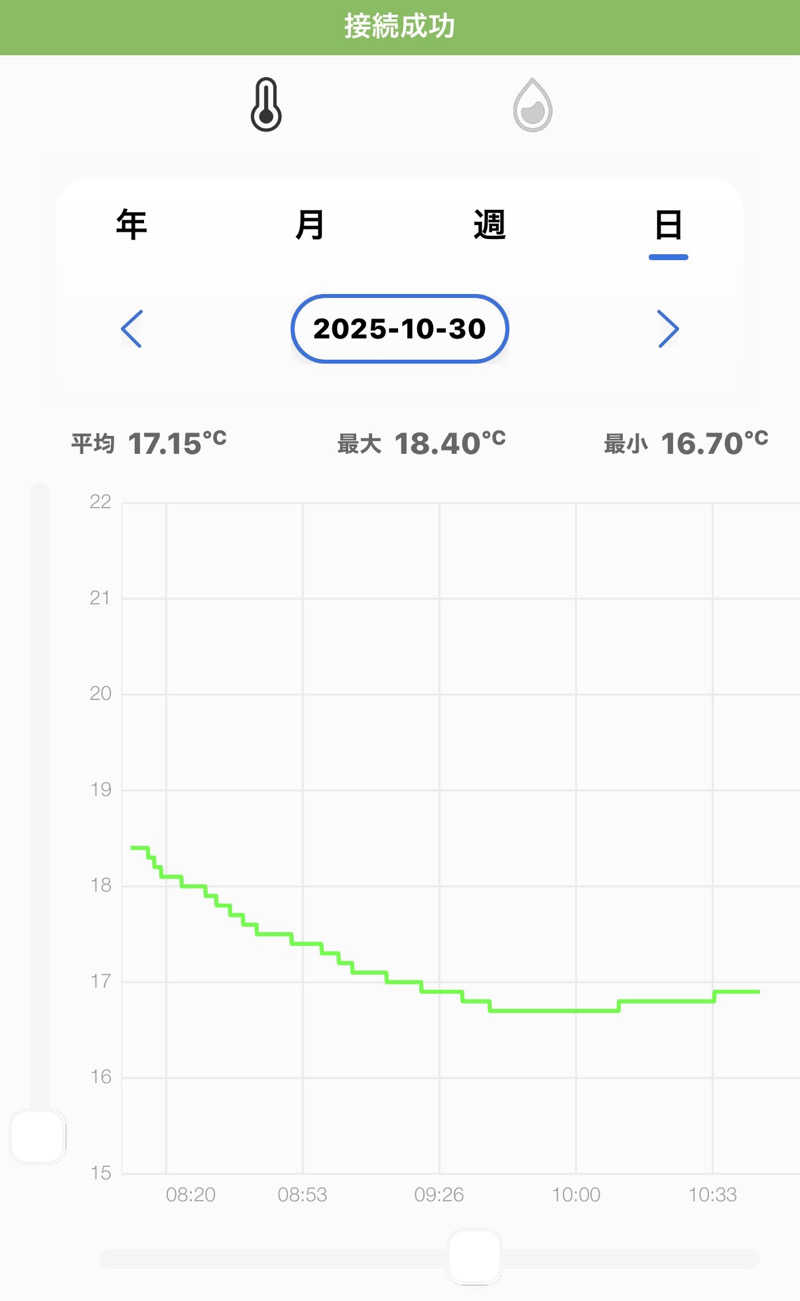Select the 日 (day) tab
Viewport: 800px width, 1301px height.
(x=667, y=225)
